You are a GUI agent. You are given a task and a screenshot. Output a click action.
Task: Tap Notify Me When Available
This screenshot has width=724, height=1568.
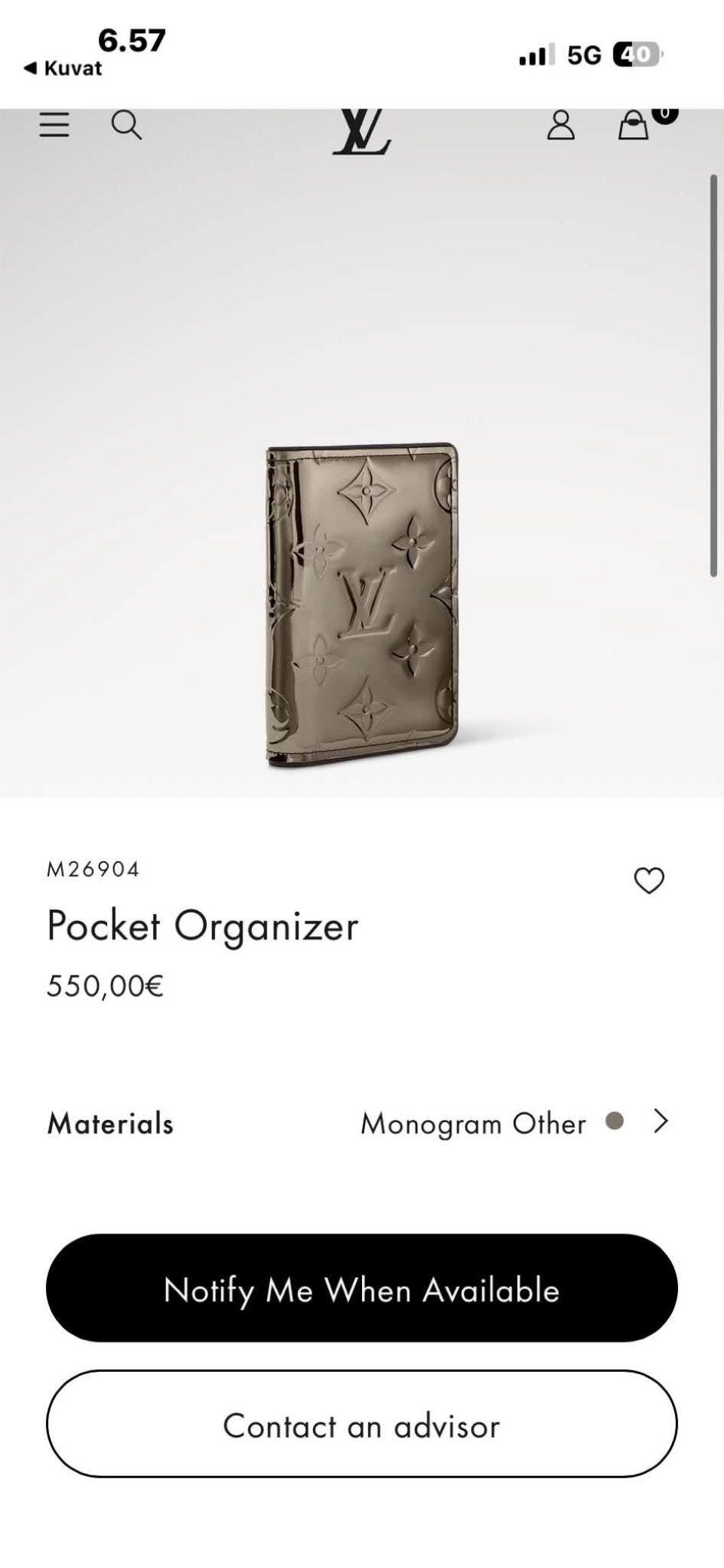pyautogui.click(x=362, y=1290)
